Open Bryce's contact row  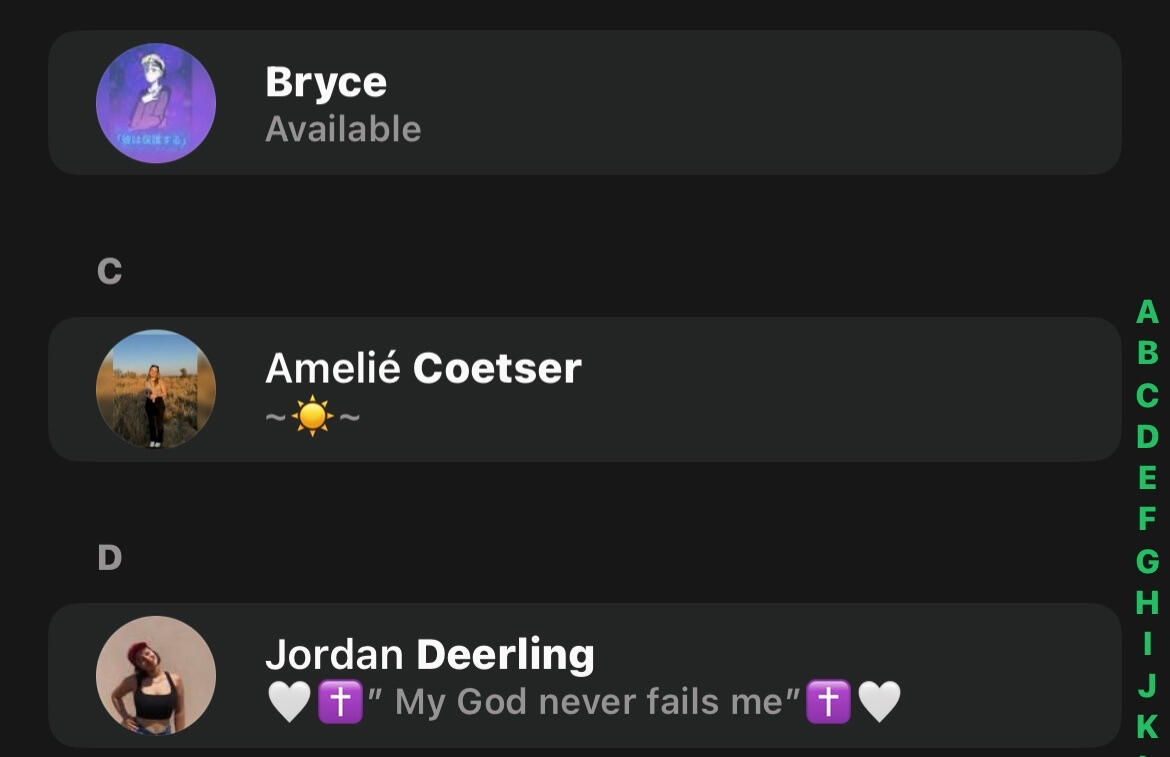click(x=584, y=103)
